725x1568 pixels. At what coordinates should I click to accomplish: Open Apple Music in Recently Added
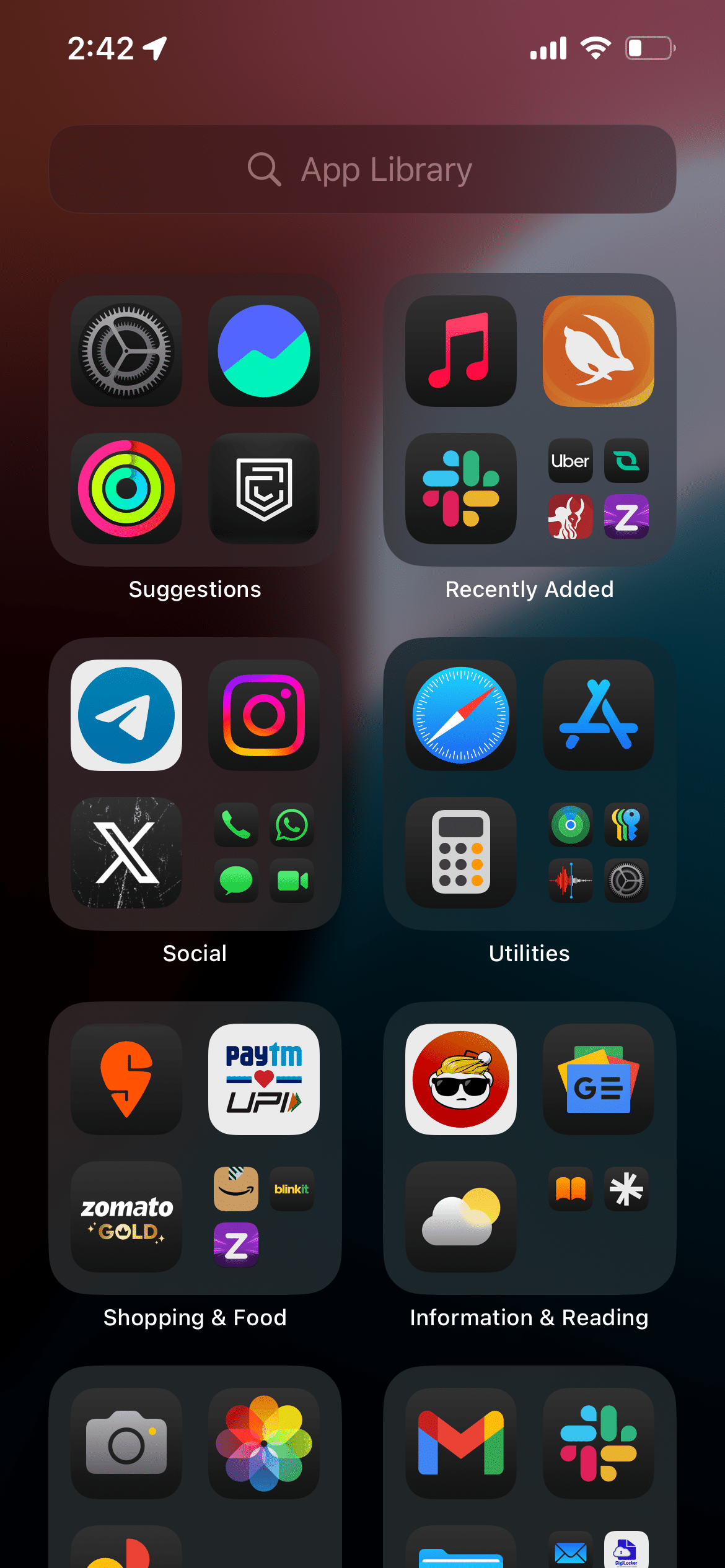[460, 351]
